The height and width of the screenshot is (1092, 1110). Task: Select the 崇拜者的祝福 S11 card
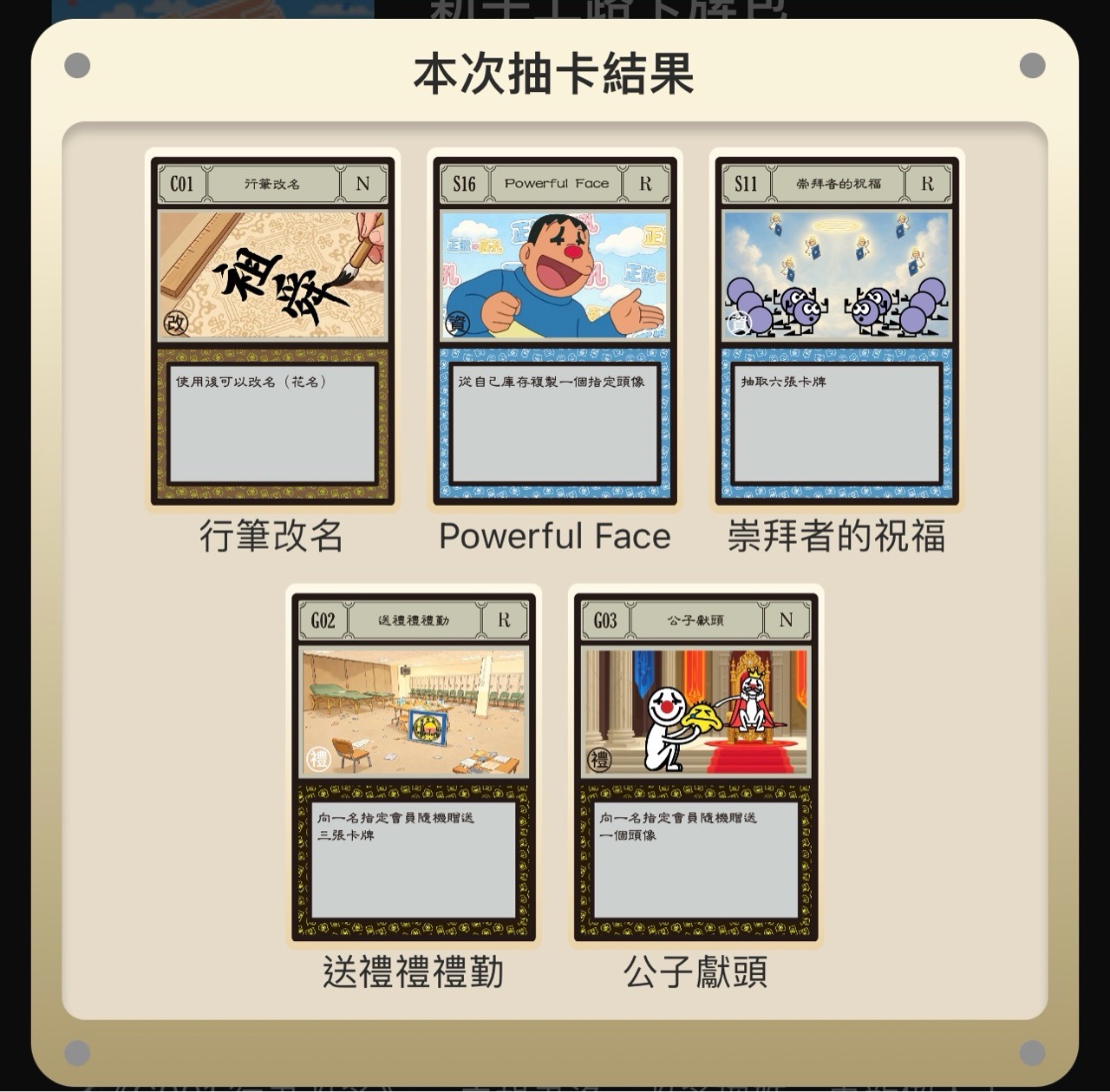pos(837,330)
